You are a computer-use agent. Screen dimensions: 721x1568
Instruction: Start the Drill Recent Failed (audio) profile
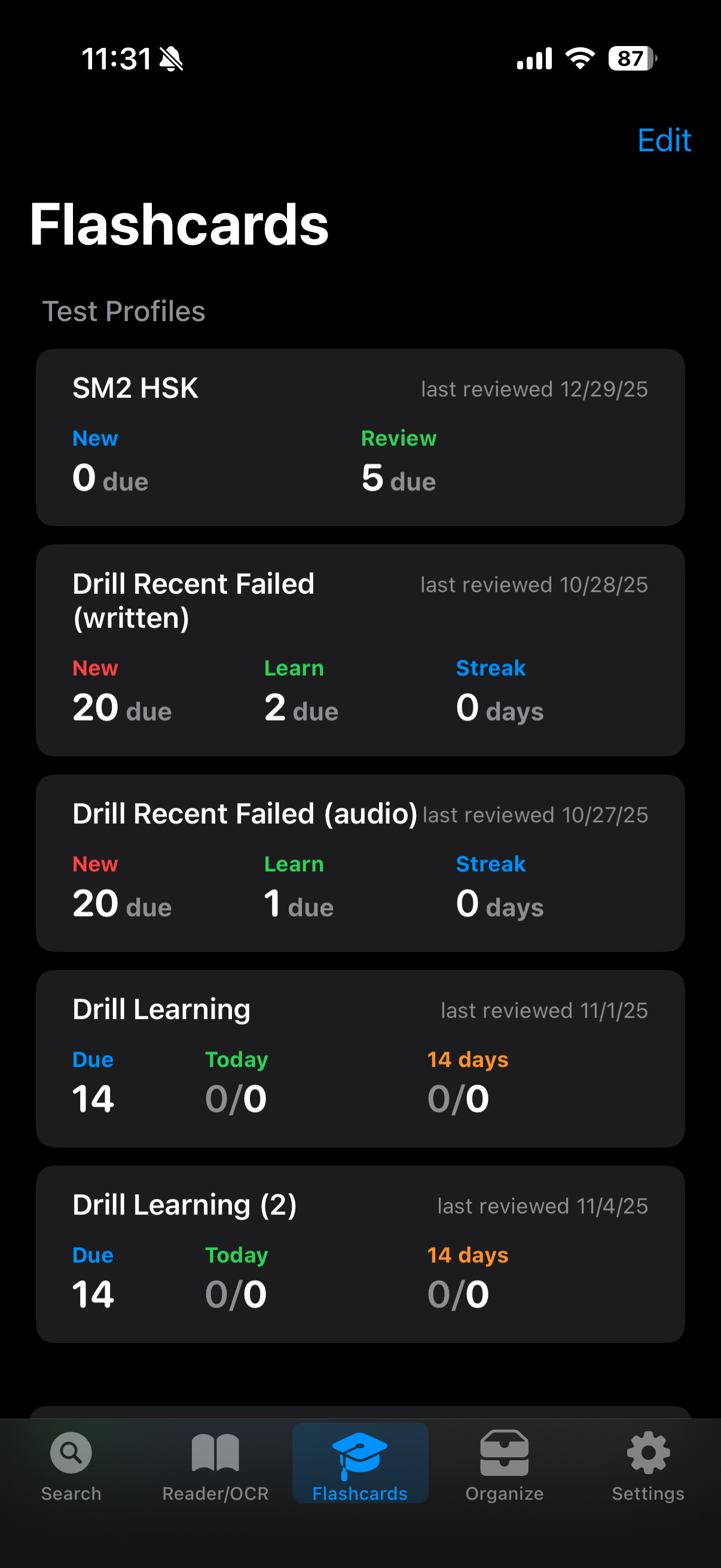[360, 862]
